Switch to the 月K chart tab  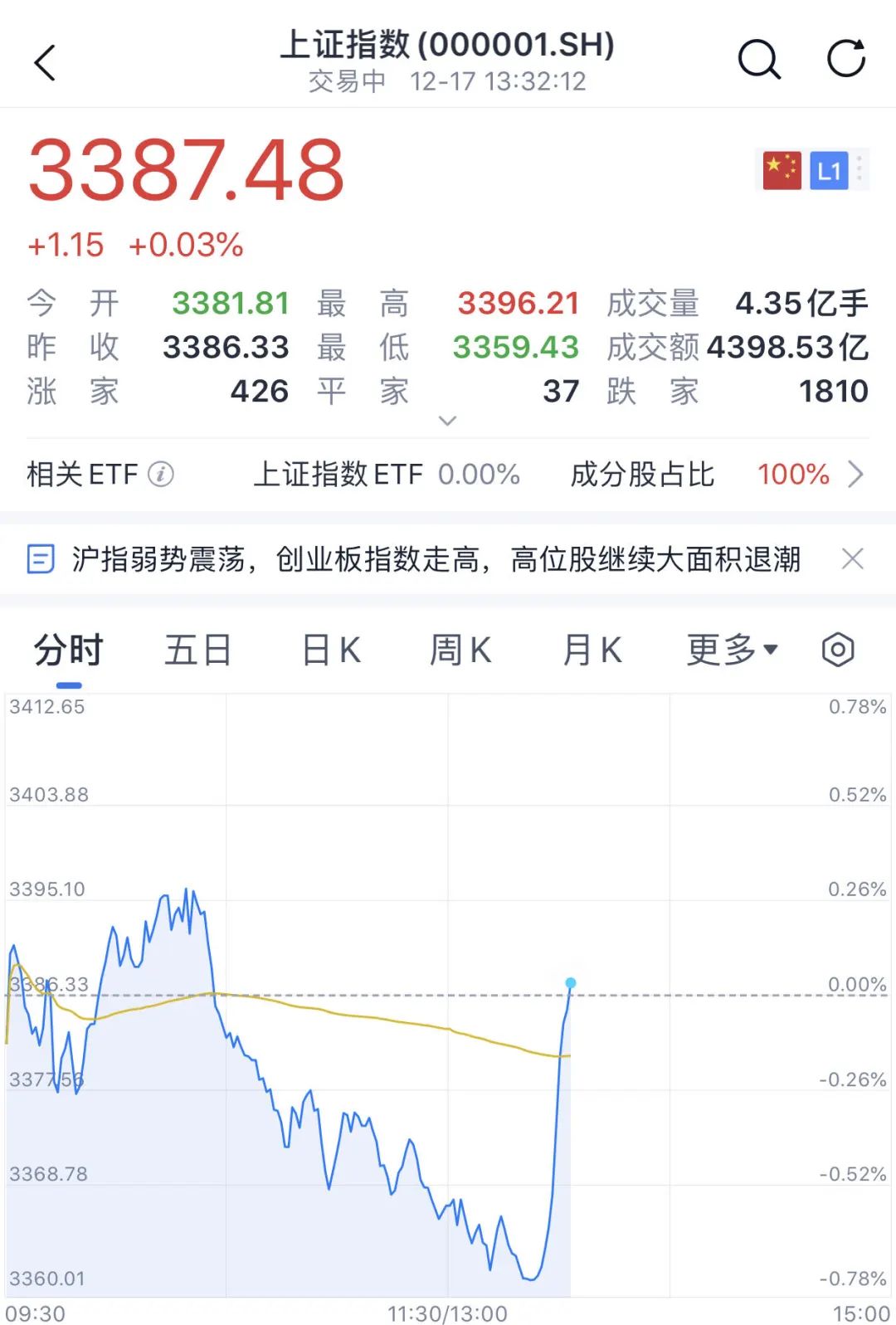coord(592,650)
